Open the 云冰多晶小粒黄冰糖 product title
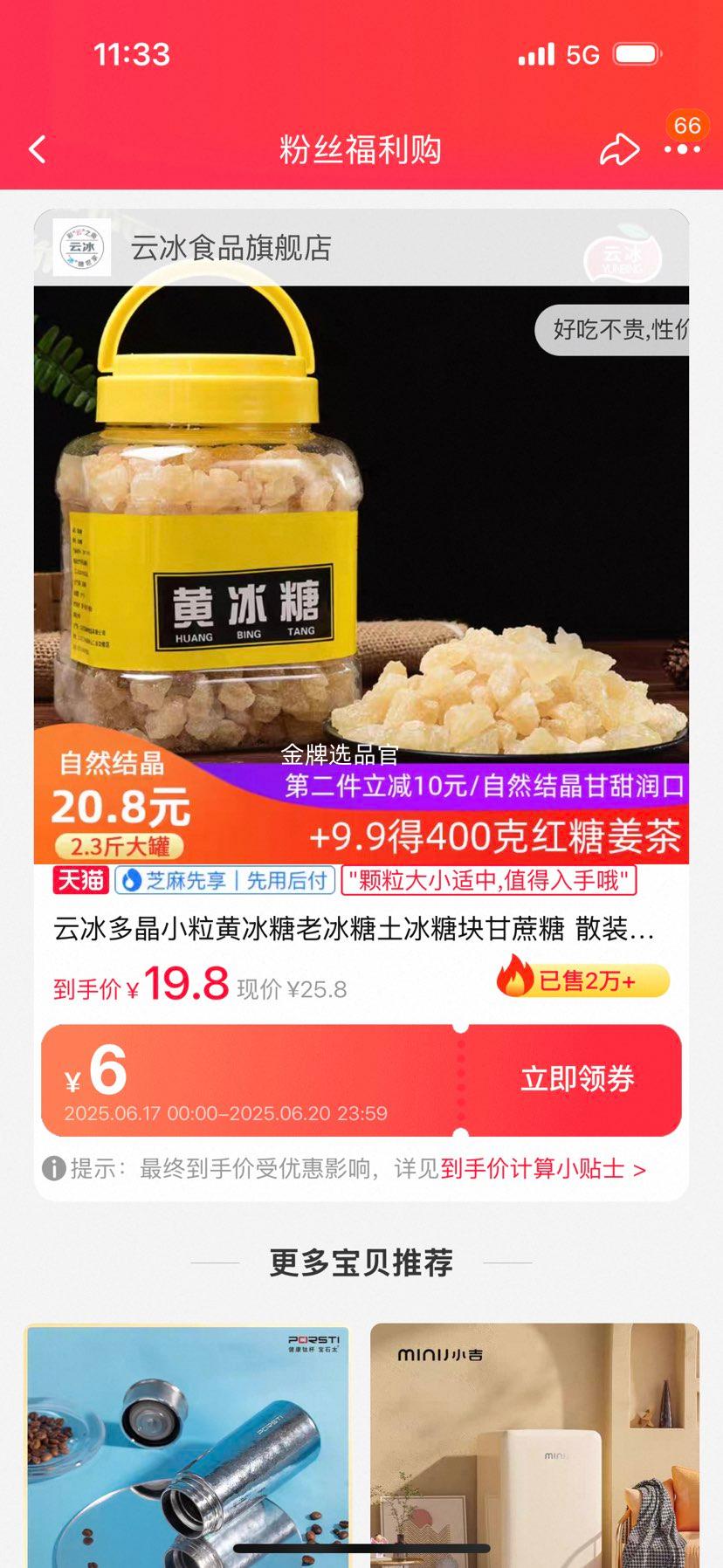Screen dimensions: 723x1568 click(354, 929)
